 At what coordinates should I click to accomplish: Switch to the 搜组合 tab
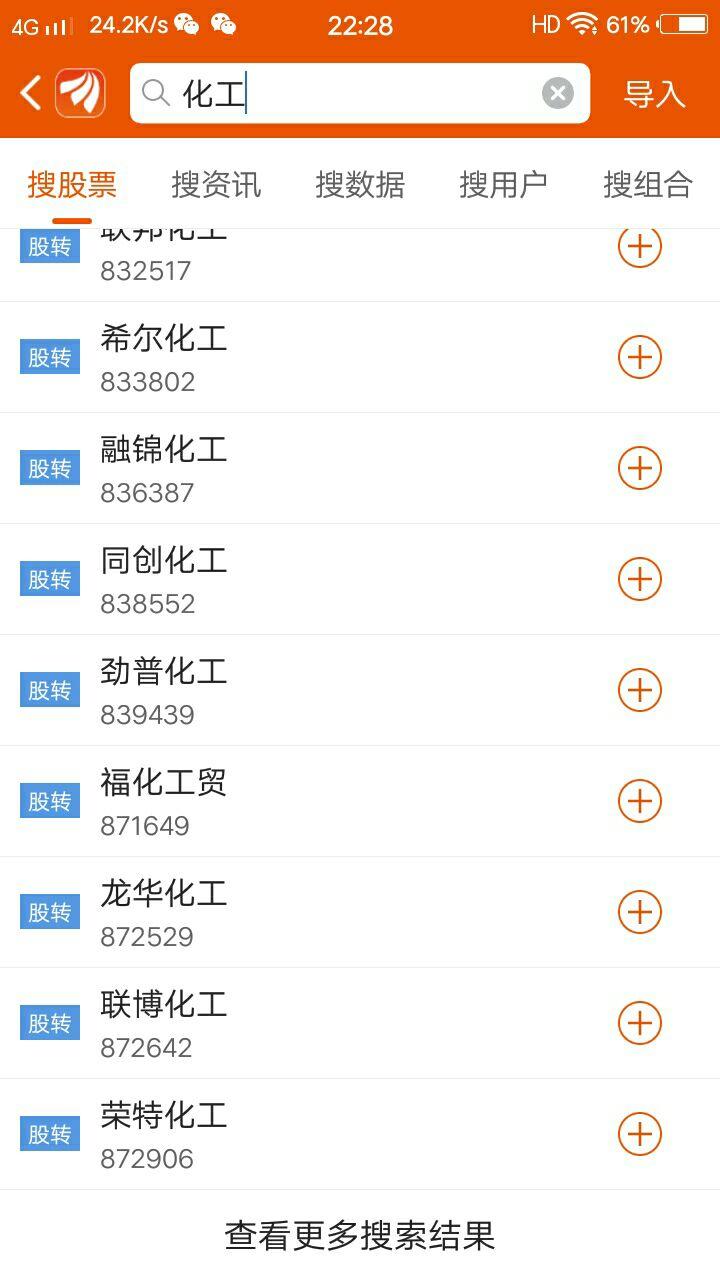648,184
